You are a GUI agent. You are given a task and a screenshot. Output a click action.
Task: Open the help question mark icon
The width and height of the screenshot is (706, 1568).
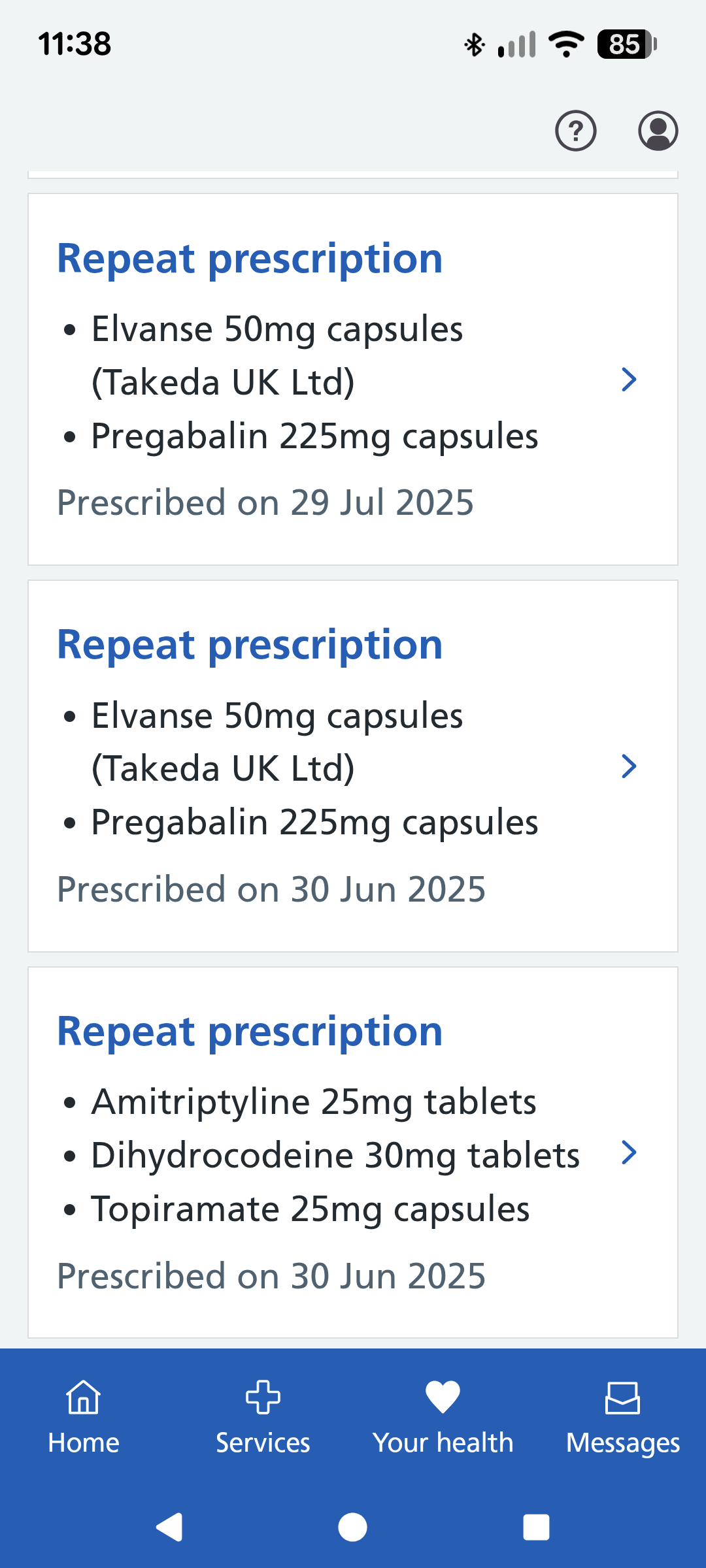click(x=575, y=131)
